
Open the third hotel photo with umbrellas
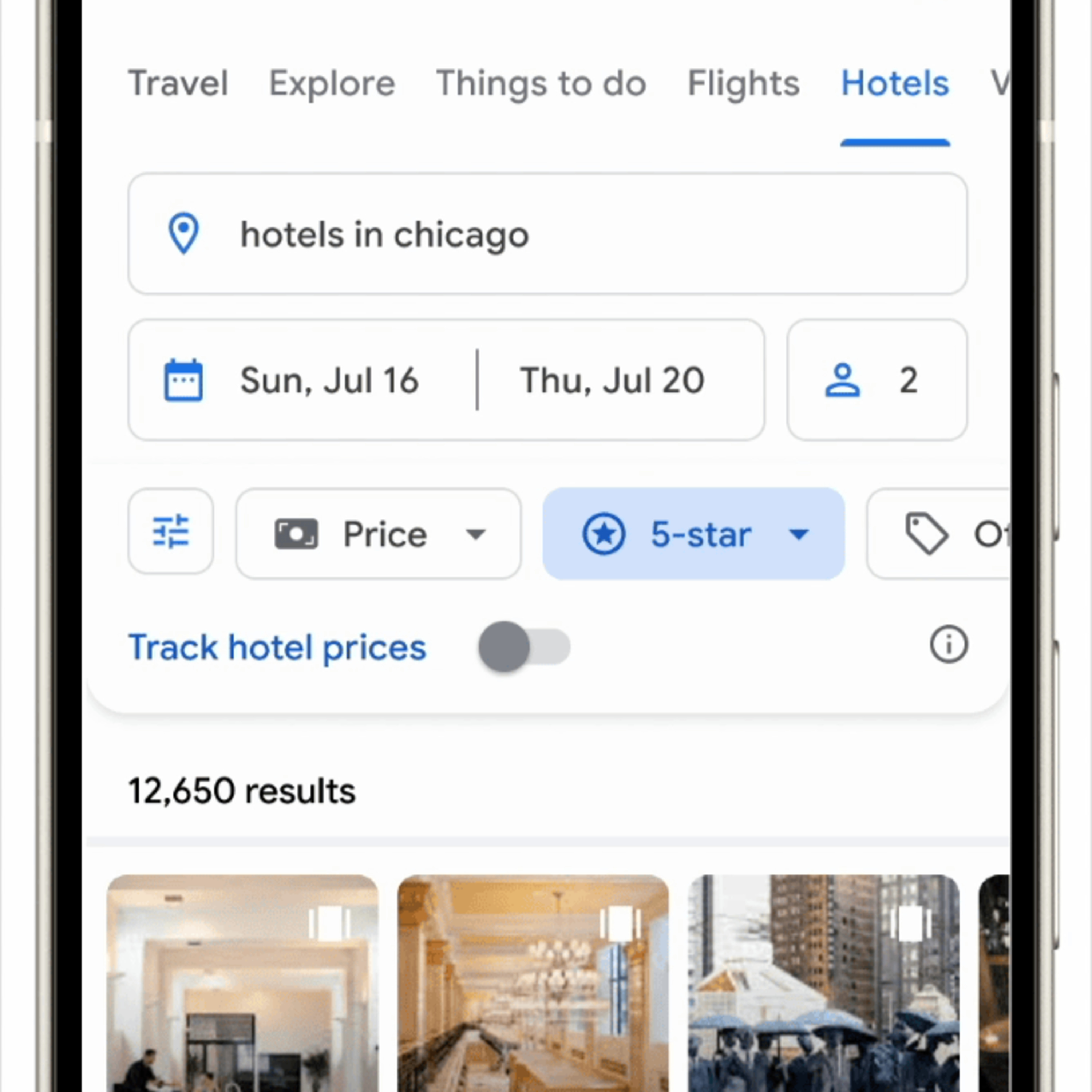pos(823,983)
